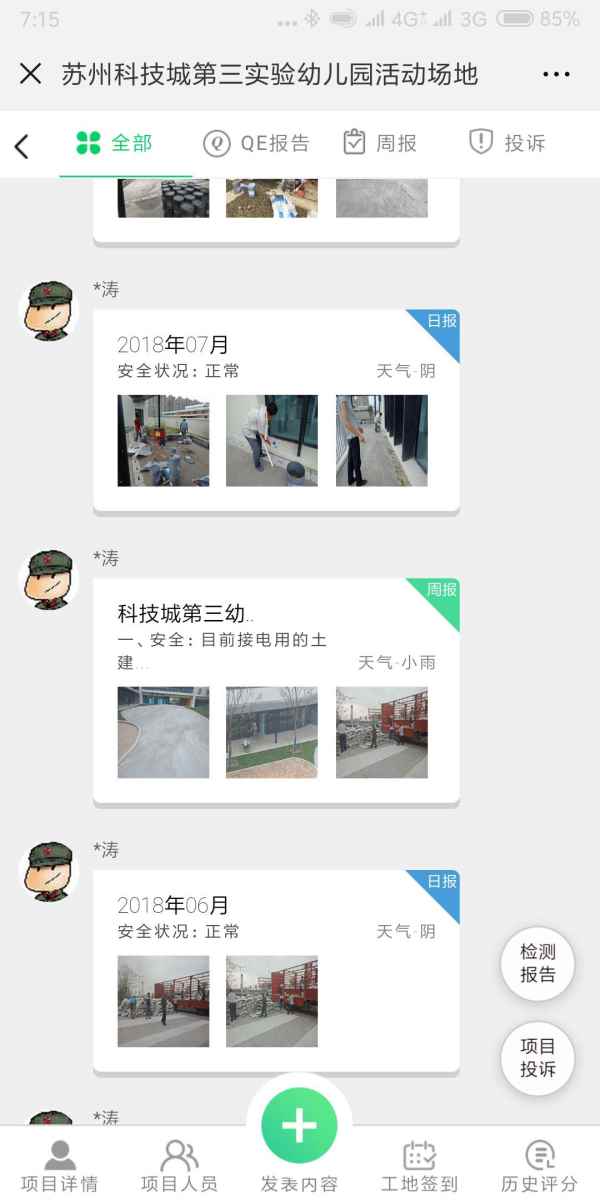
Task: Go back with the left arrow
Action: [22, 146]
